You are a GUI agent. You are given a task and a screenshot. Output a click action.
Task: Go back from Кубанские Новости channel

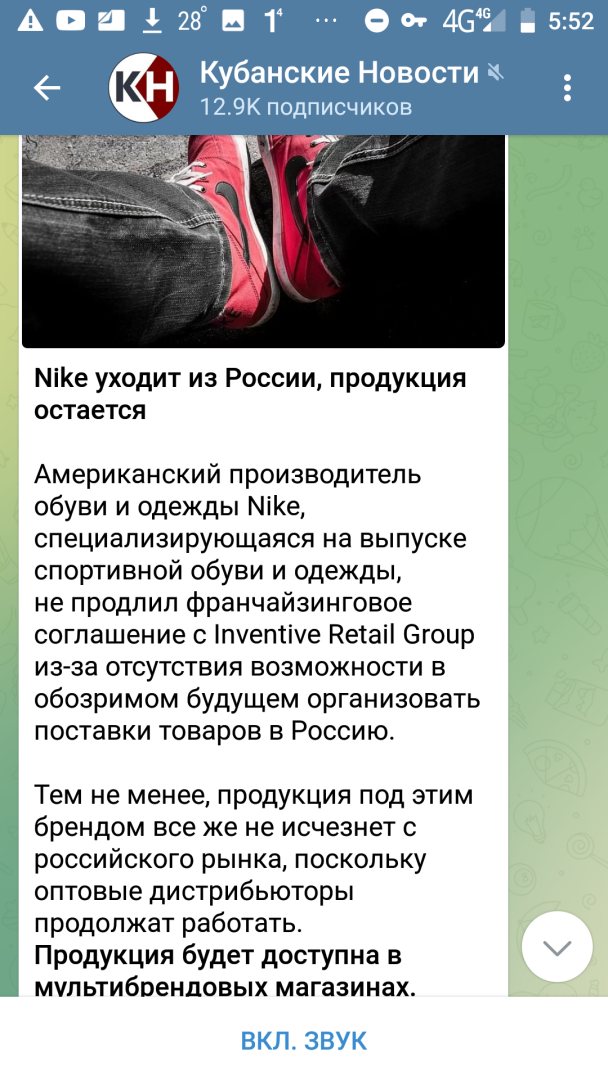point(47,88)
